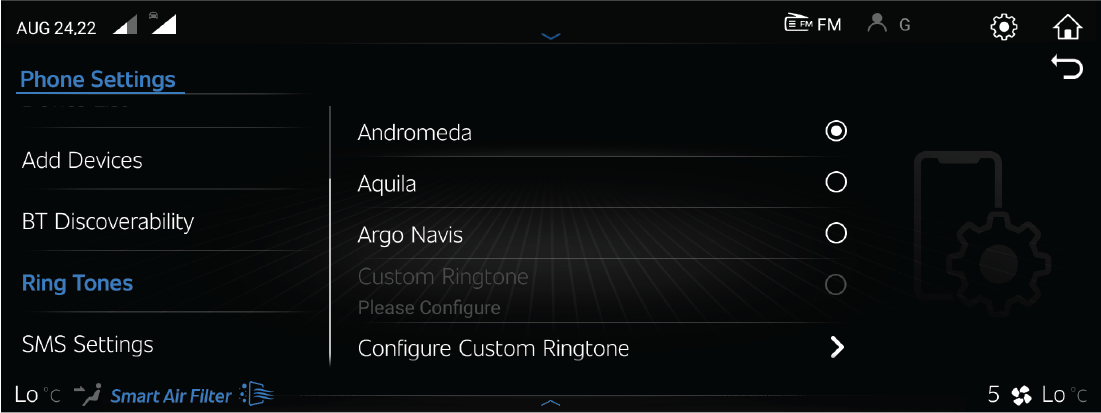1101x413 pixels.
Task: Go to the home screen
Action: [1068, 27]
